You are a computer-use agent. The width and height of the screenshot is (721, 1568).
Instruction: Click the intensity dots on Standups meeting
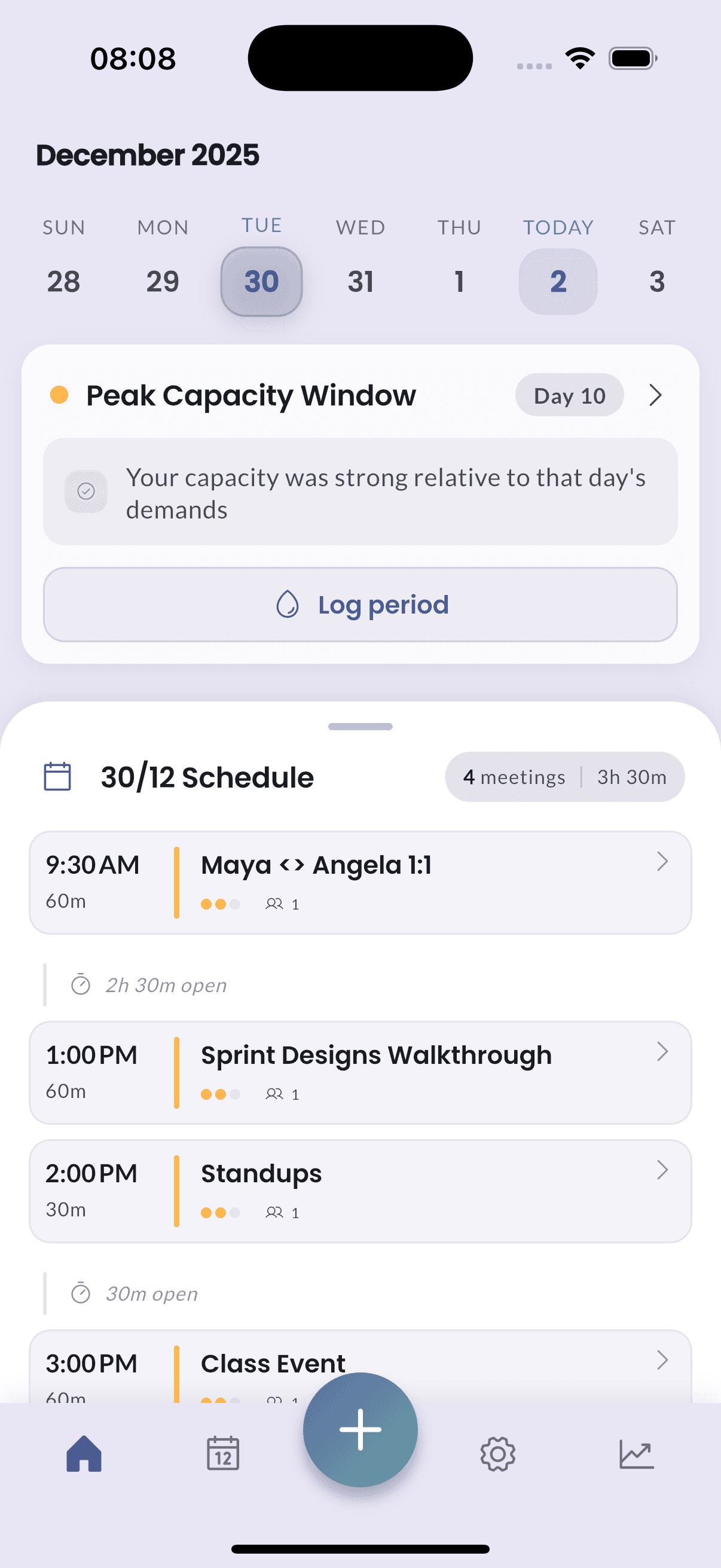[x=220, y=1212]
